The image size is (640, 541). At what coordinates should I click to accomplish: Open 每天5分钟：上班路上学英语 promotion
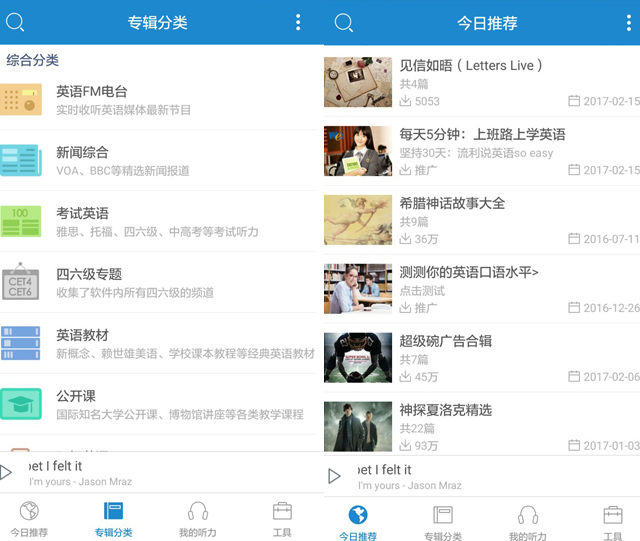[x=482, y=151]
